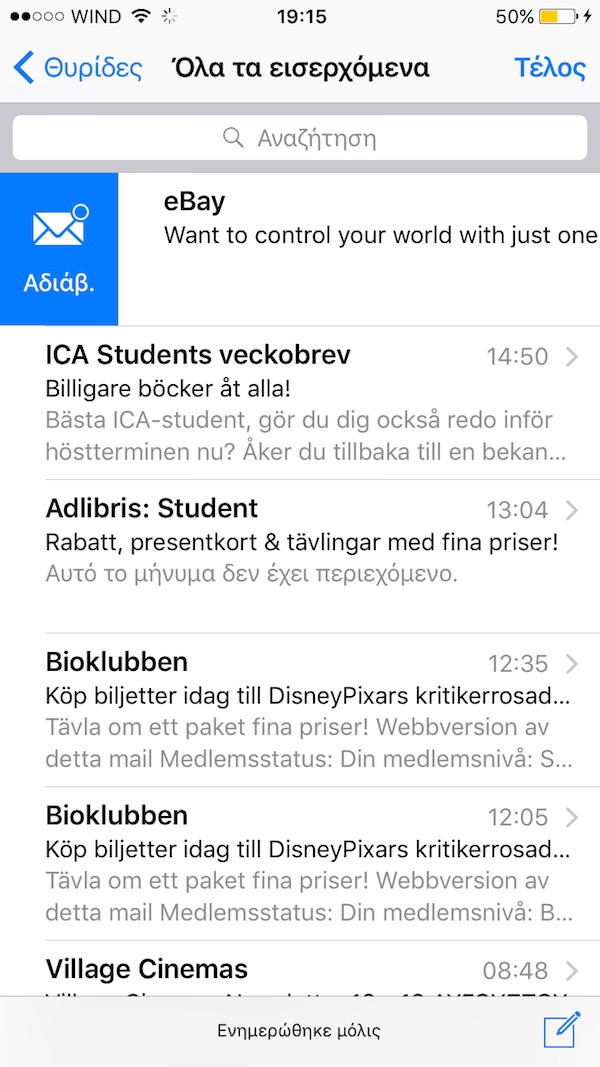Image resolution: width=600 pixels, height=1067 pixels.
Task: Open Bioklubben email from 12:05
Action: pyautogui.click(x=300, y=862)
